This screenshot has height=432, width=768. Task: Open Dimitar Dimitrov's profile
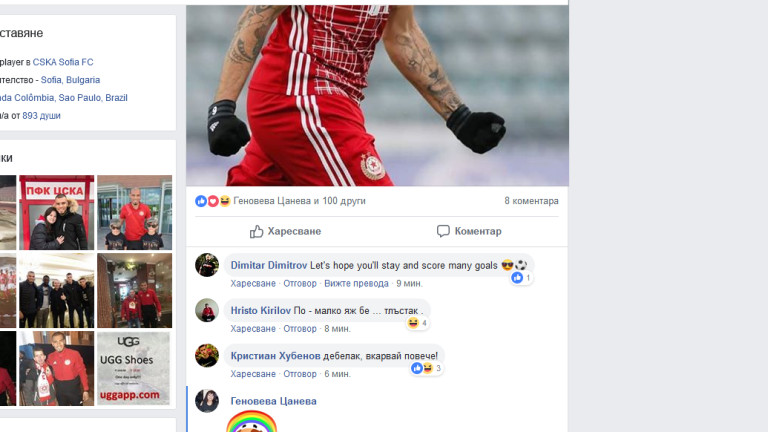point(268,265)
